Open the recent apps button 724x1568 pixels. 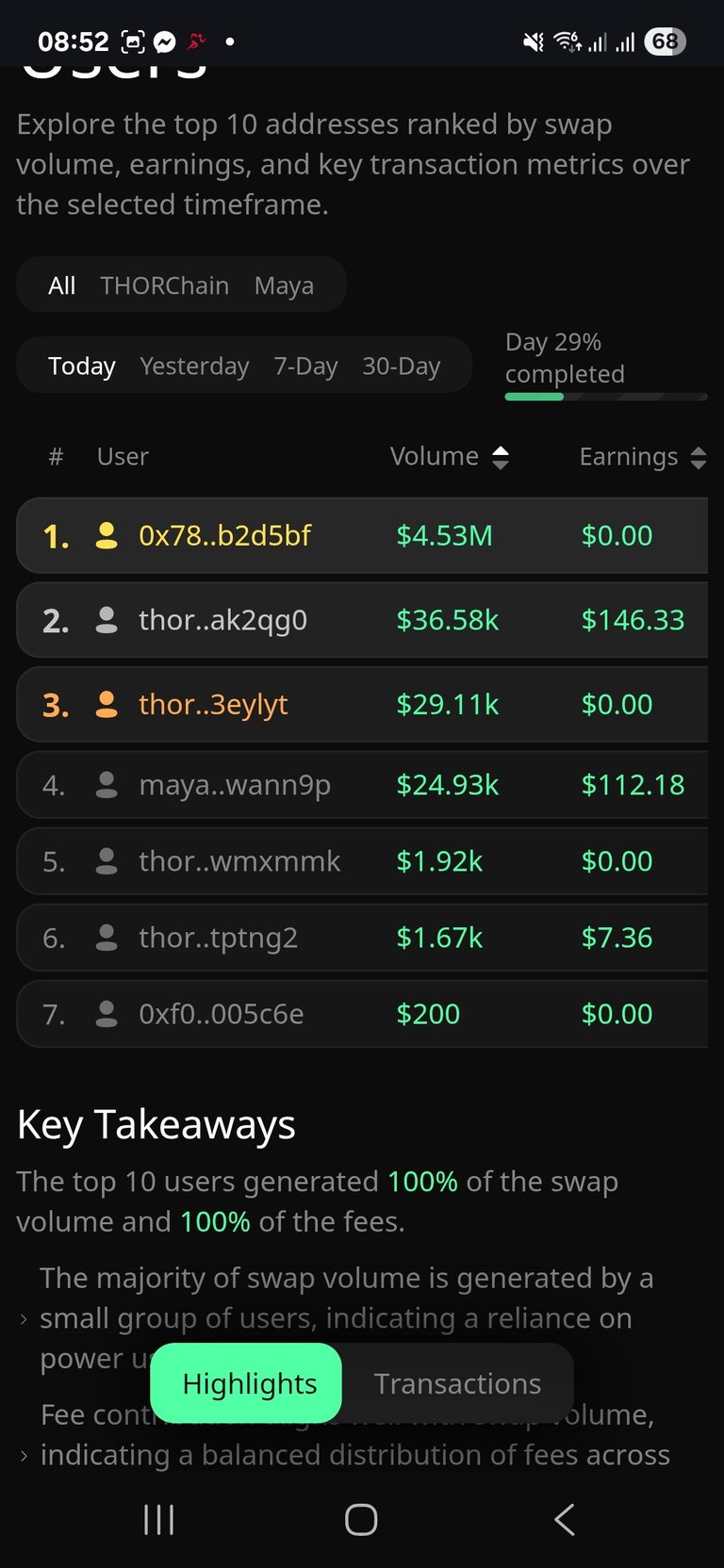(x=158, y=1519)
